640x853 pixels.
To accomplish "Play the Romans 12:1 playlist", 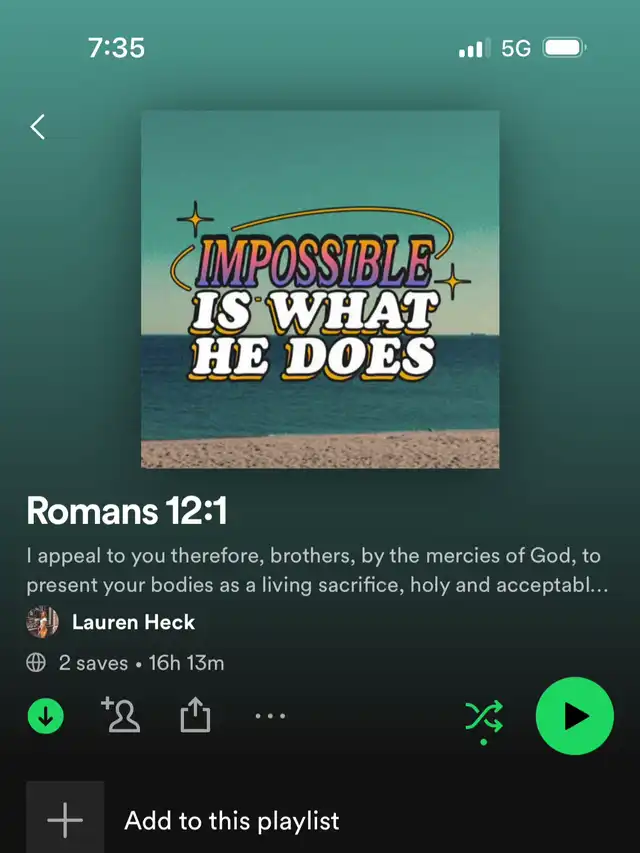I will tap(574, 716).
